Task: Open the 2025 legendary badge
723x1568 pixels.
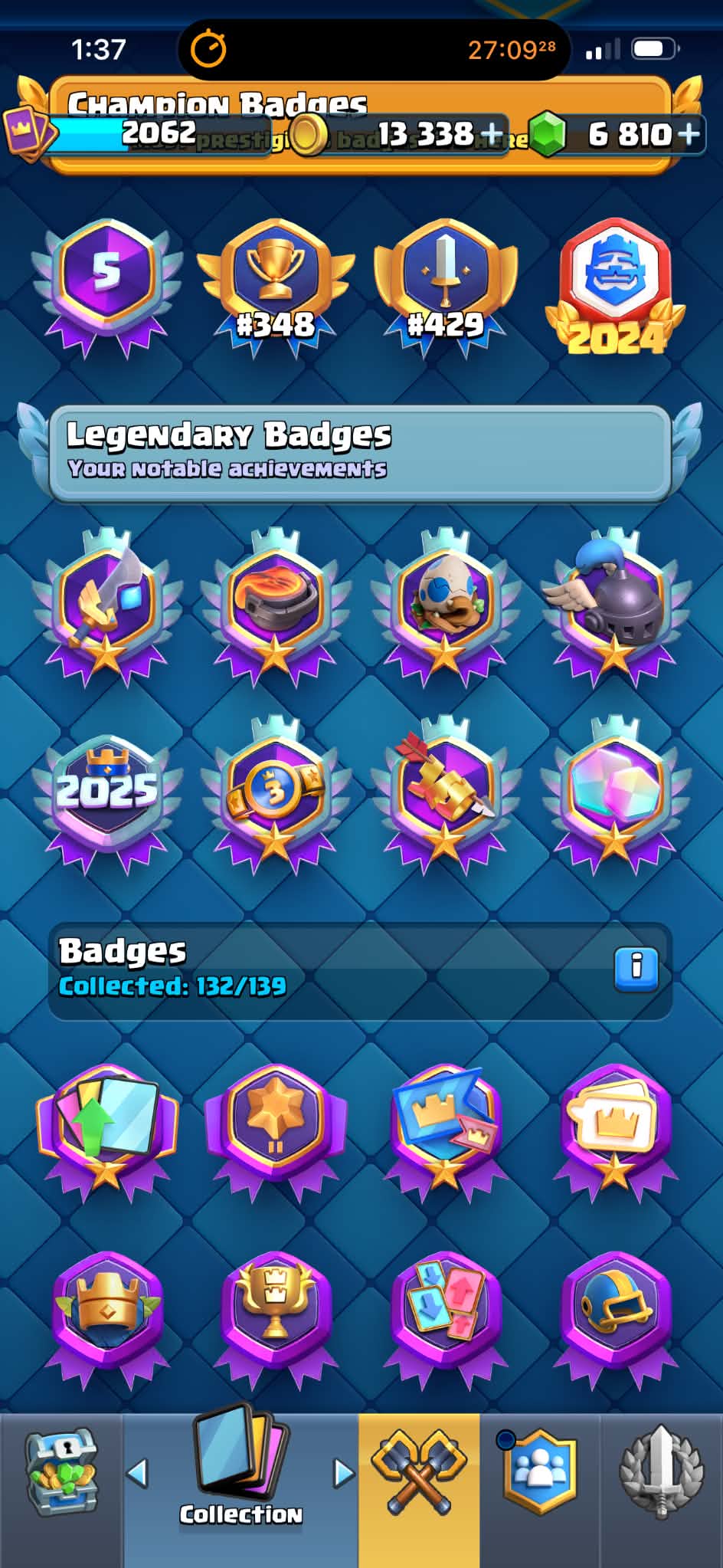Action: pos(106,793)
